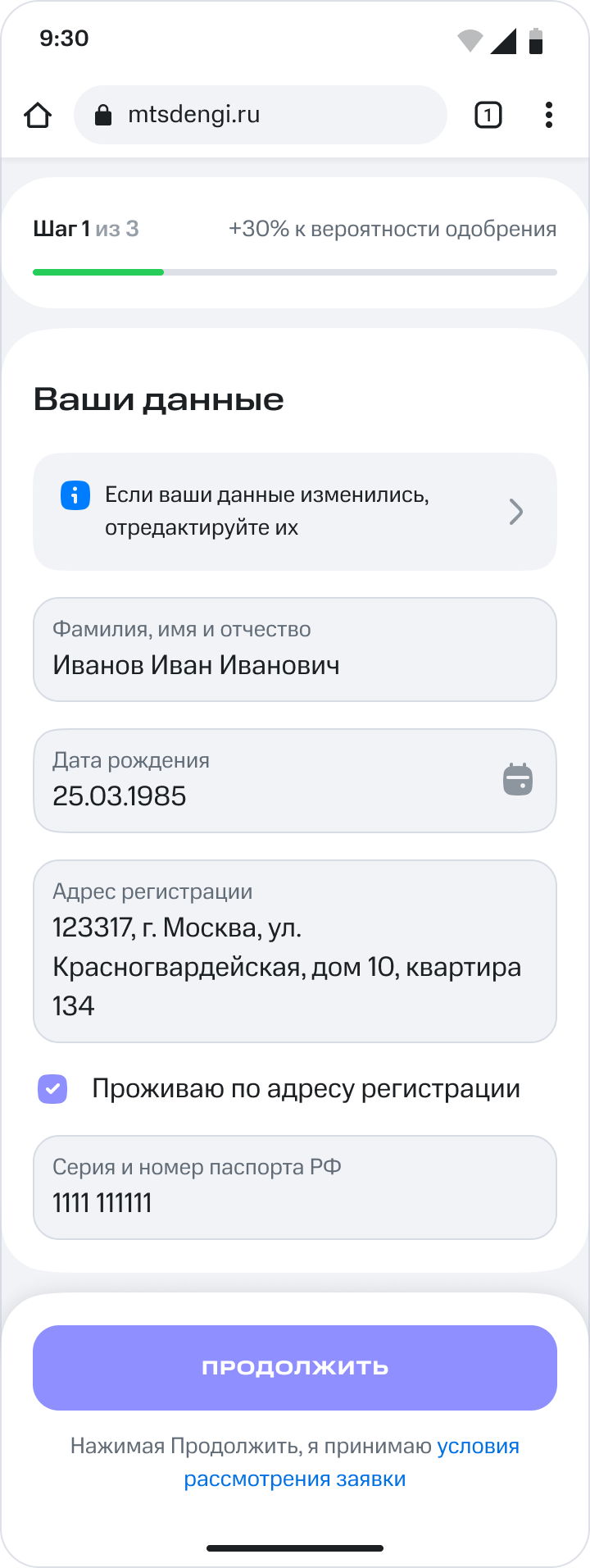Open the 'условия рассмотрения заявки' link

[x=295, y=1479]
